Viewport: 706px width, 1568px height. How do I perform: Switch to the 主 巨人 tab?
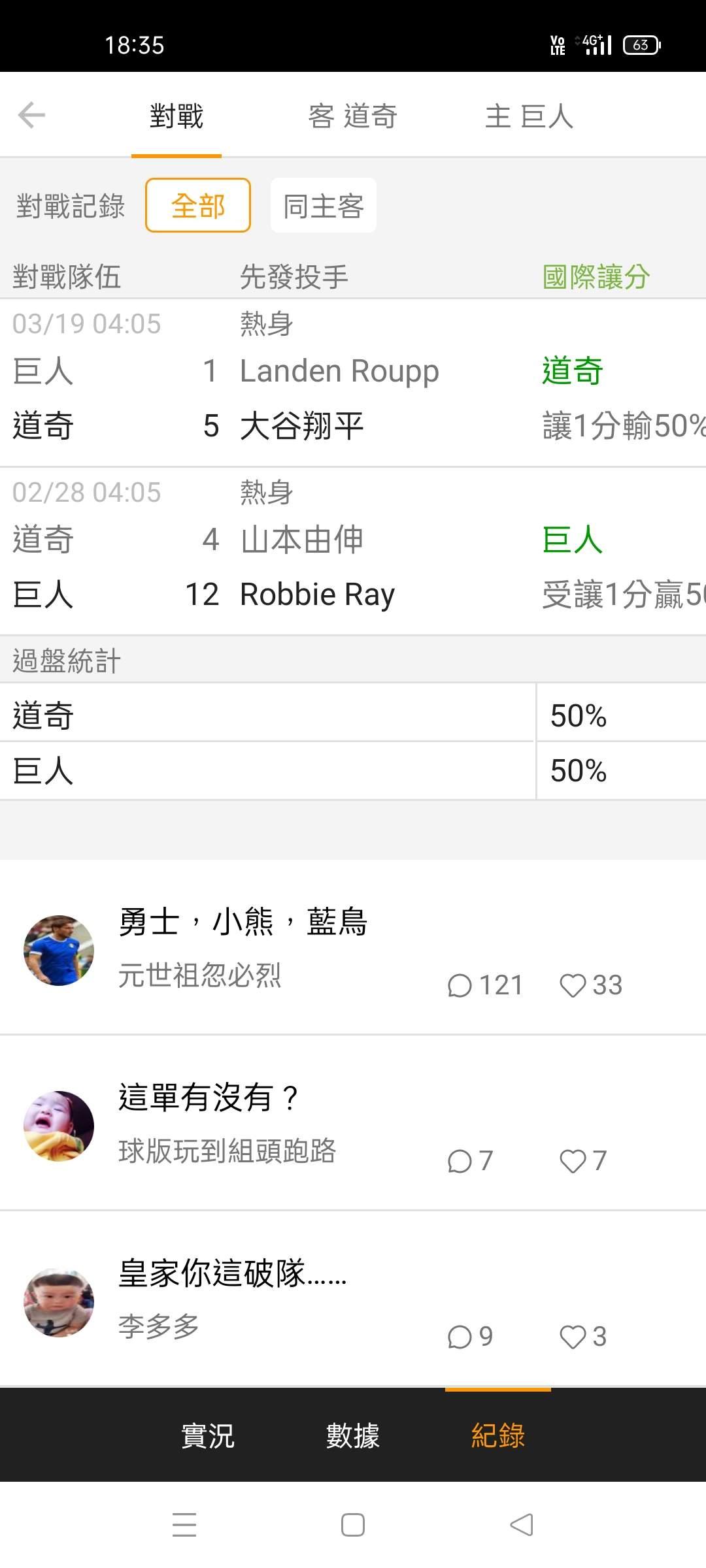pyautogui.click(x=529, y=116)
